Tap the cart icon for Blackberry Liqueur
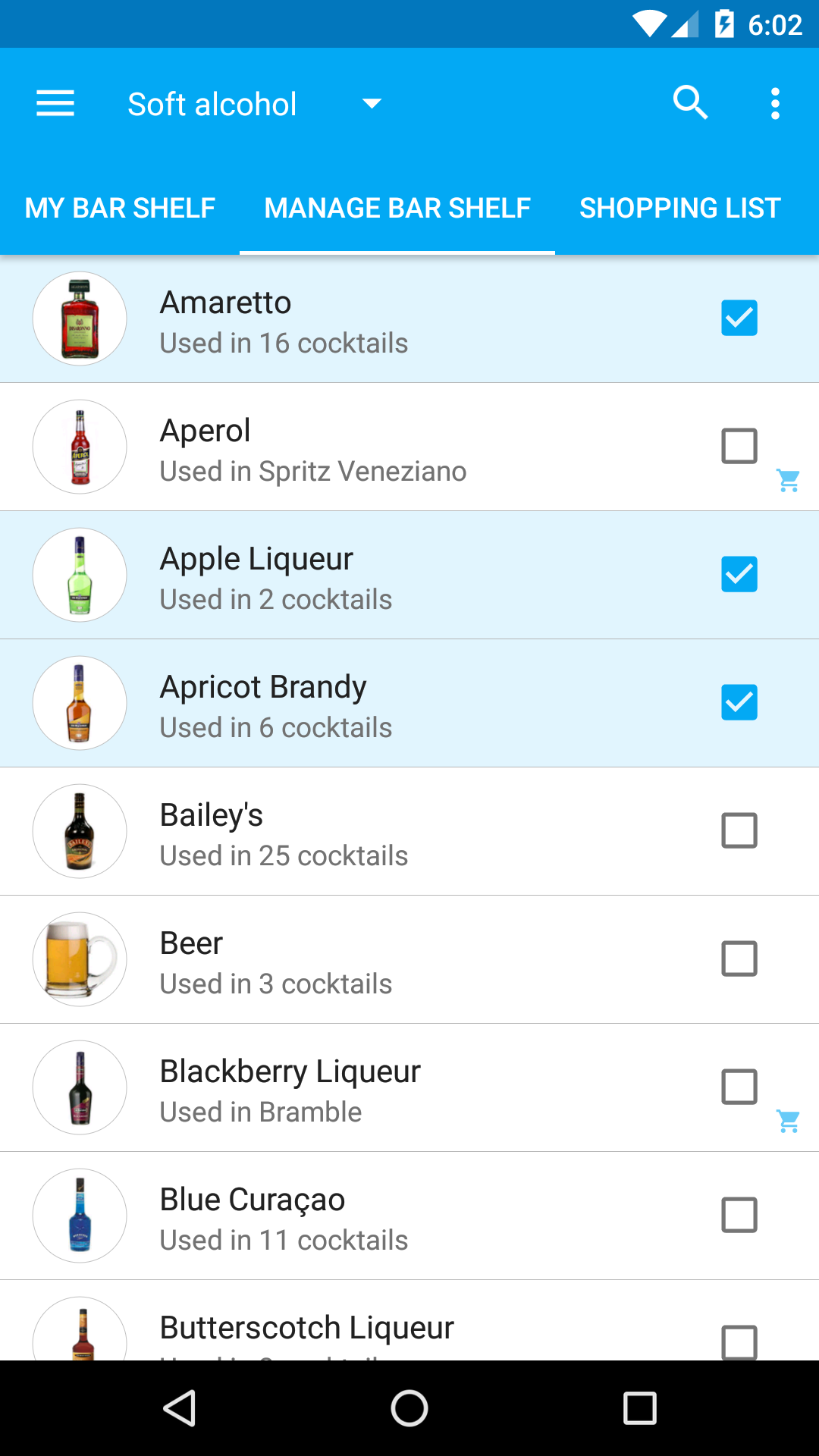Screen dimensions: 819x1456 tap(788, 1121)
